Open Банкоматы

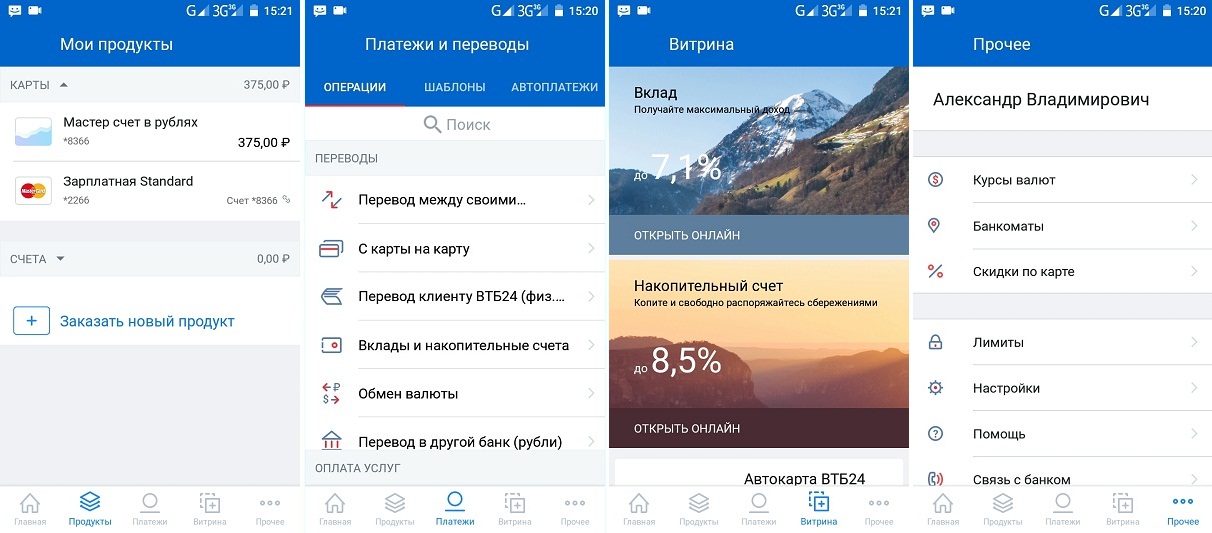pos(1060,226)
